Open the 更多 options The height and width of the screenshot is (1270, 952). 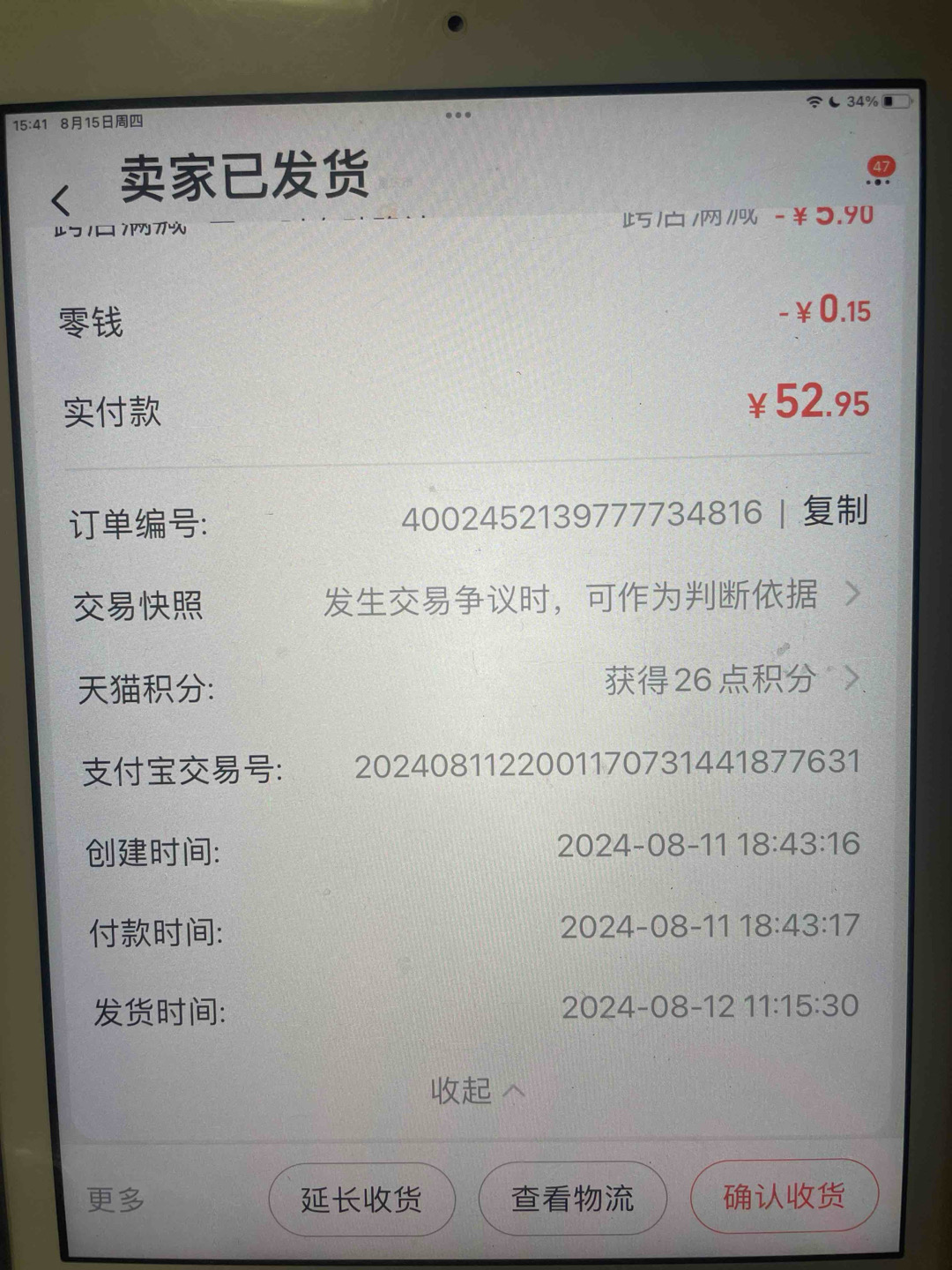115,1199
